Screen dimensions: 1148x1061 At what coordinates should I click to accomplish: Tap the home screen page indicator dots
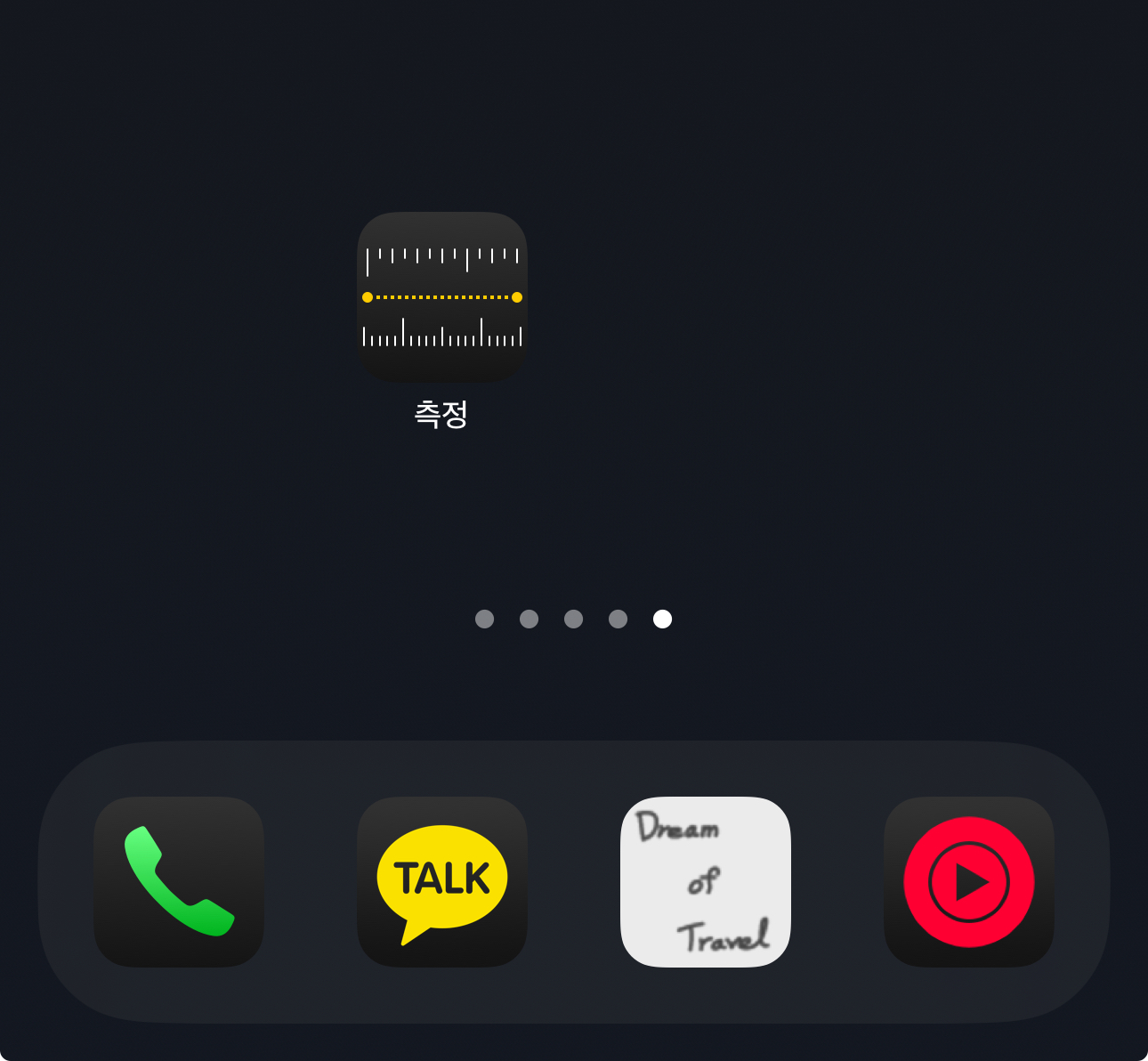point(573,619)
